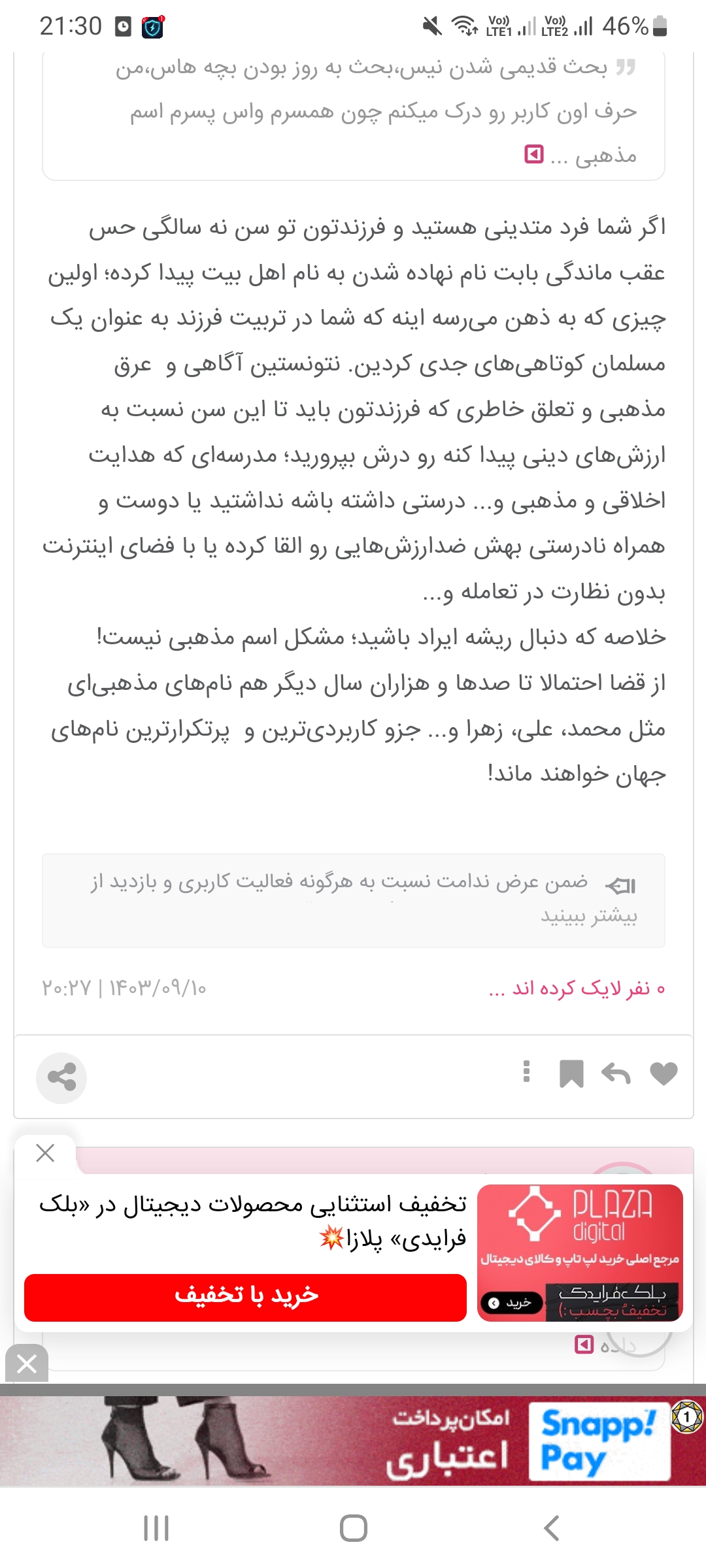Open the three-dot options menu
Viewport: 706px width, 1568px height.
click(x=526, y=1072)
